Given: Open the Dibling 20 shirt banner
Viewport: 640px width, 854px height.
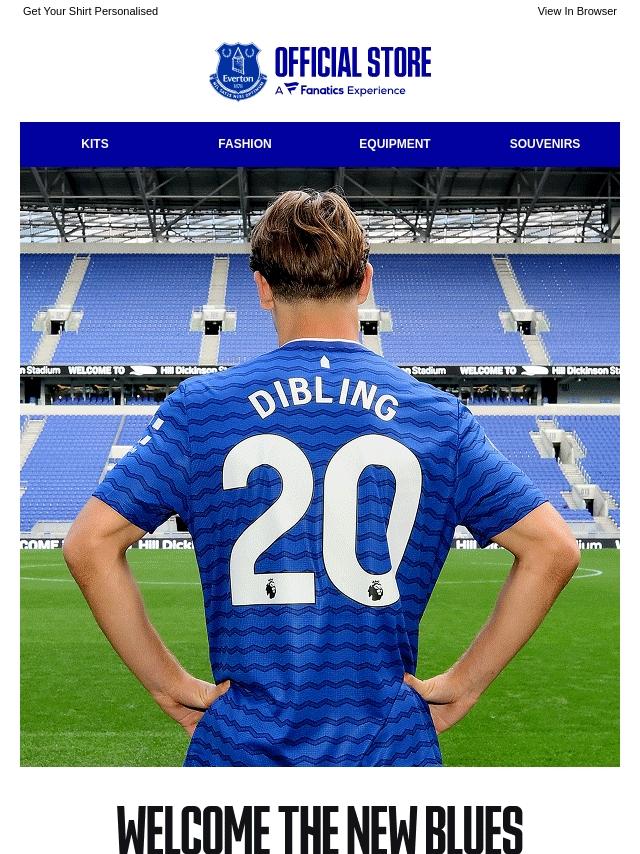Looking at the screenshot, I should point(320,466).
